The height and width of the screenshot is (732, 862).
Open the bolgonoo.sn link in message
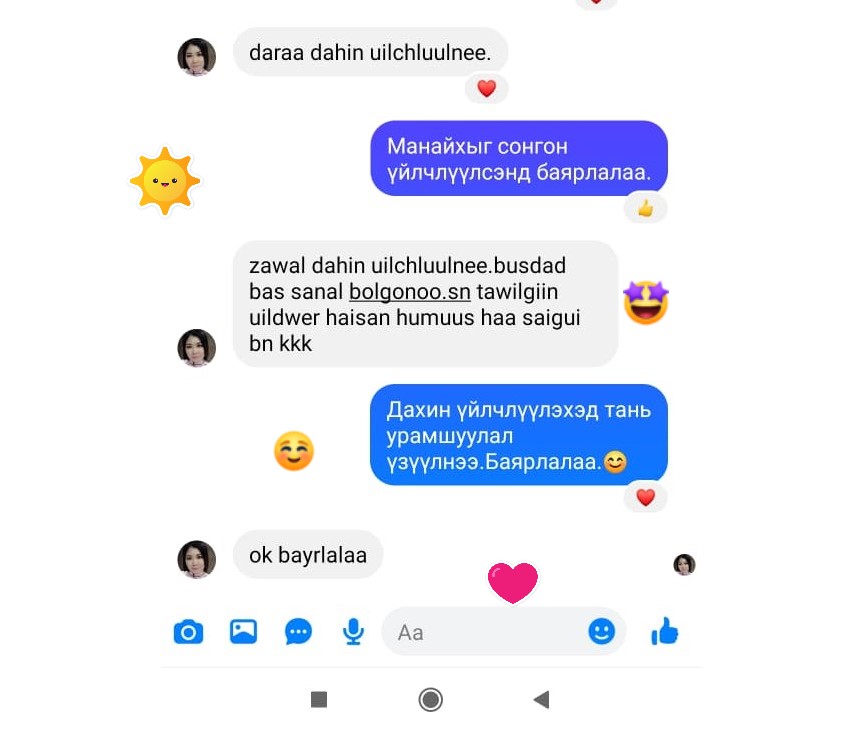[409, 293]
